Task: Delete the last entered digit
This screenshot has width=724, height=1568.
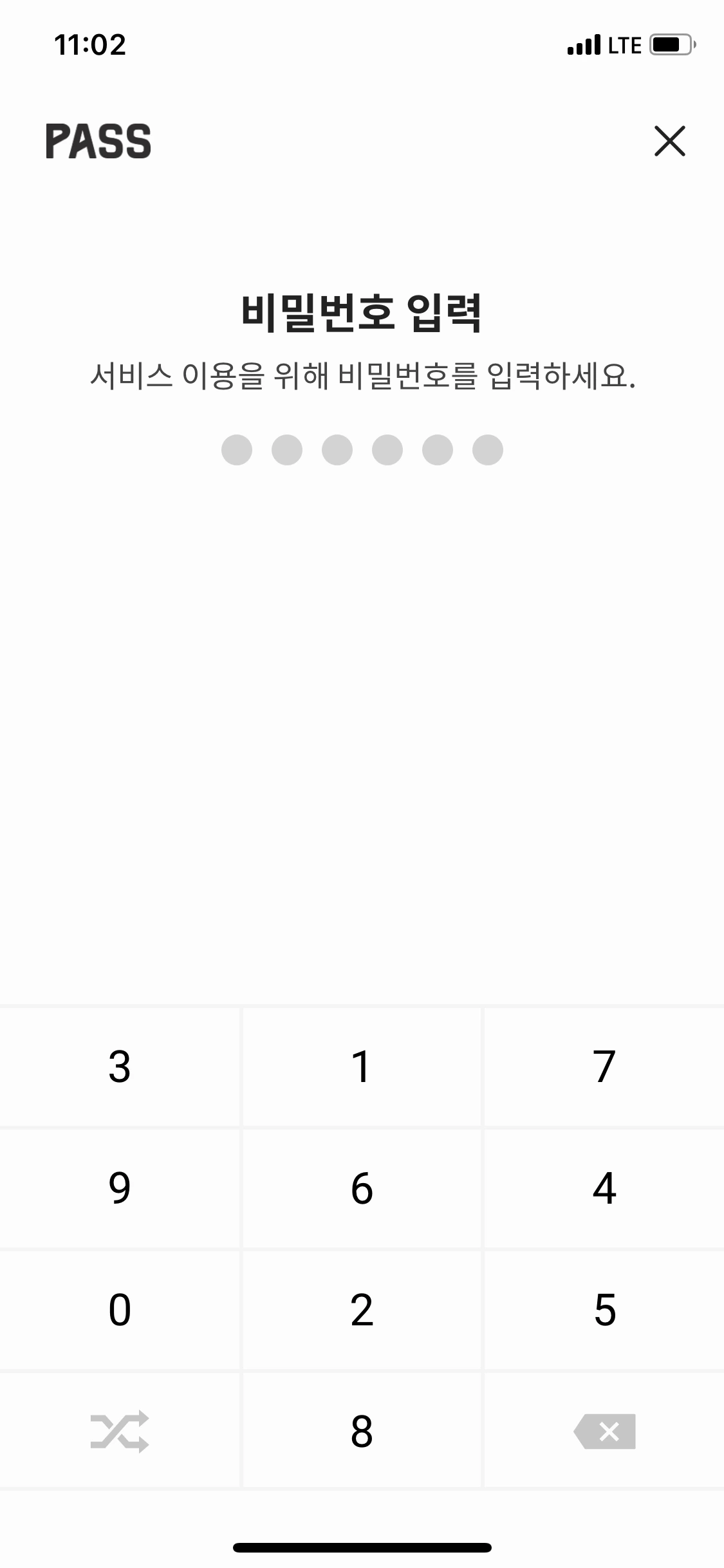Action: 604,1432
